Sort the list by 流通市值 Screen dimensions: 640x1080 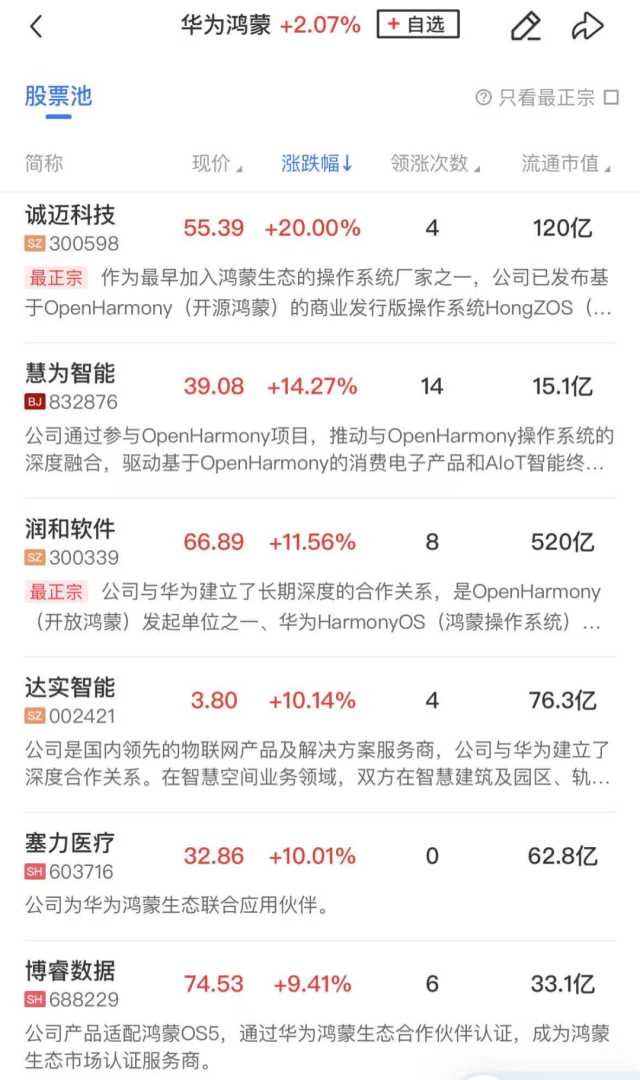point(566,164)
